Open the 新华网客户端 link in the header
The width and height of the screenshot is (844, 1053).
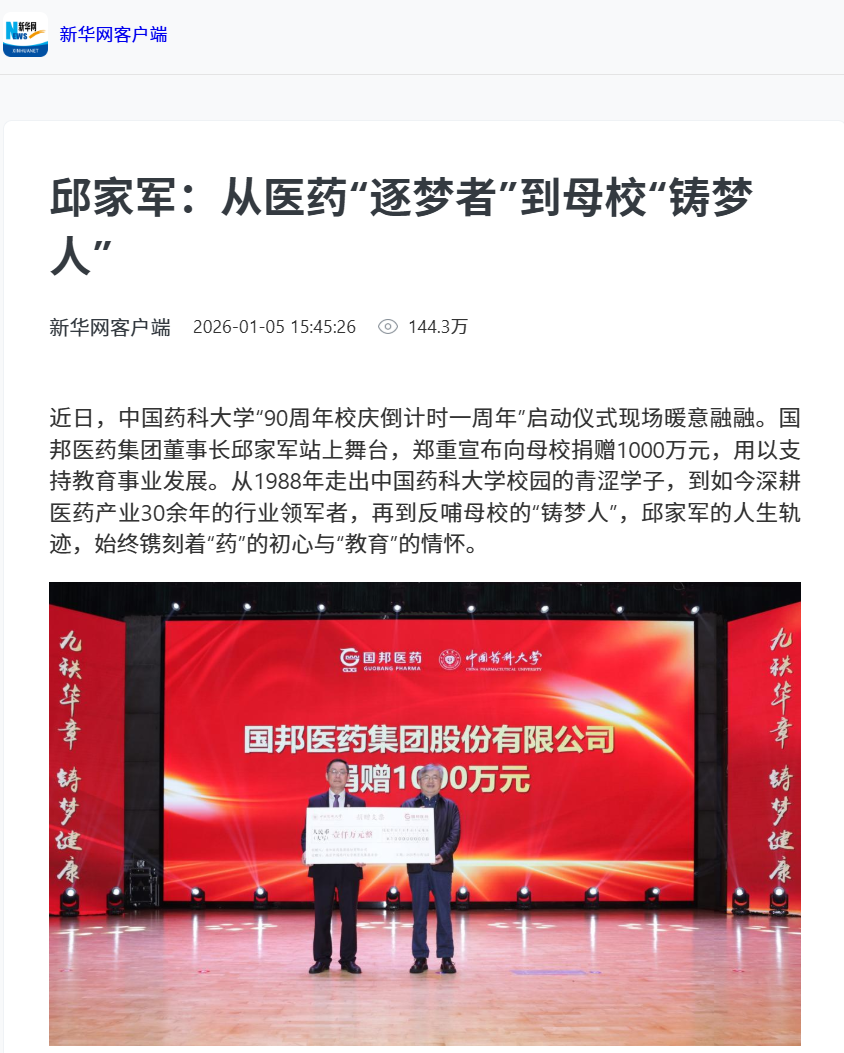coord(113,35)
